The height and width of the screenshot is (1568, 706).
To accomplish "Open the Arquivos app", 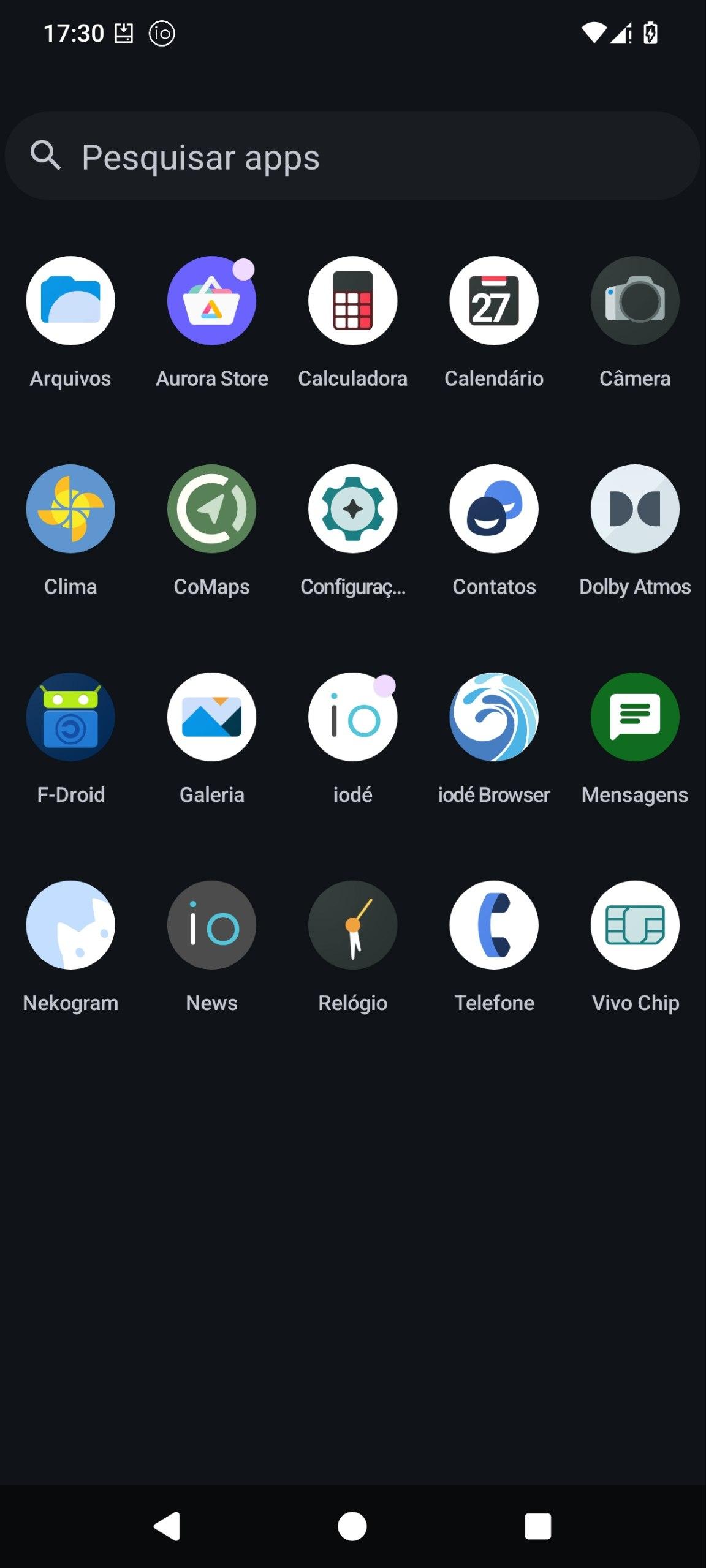I will click(70, 301).
